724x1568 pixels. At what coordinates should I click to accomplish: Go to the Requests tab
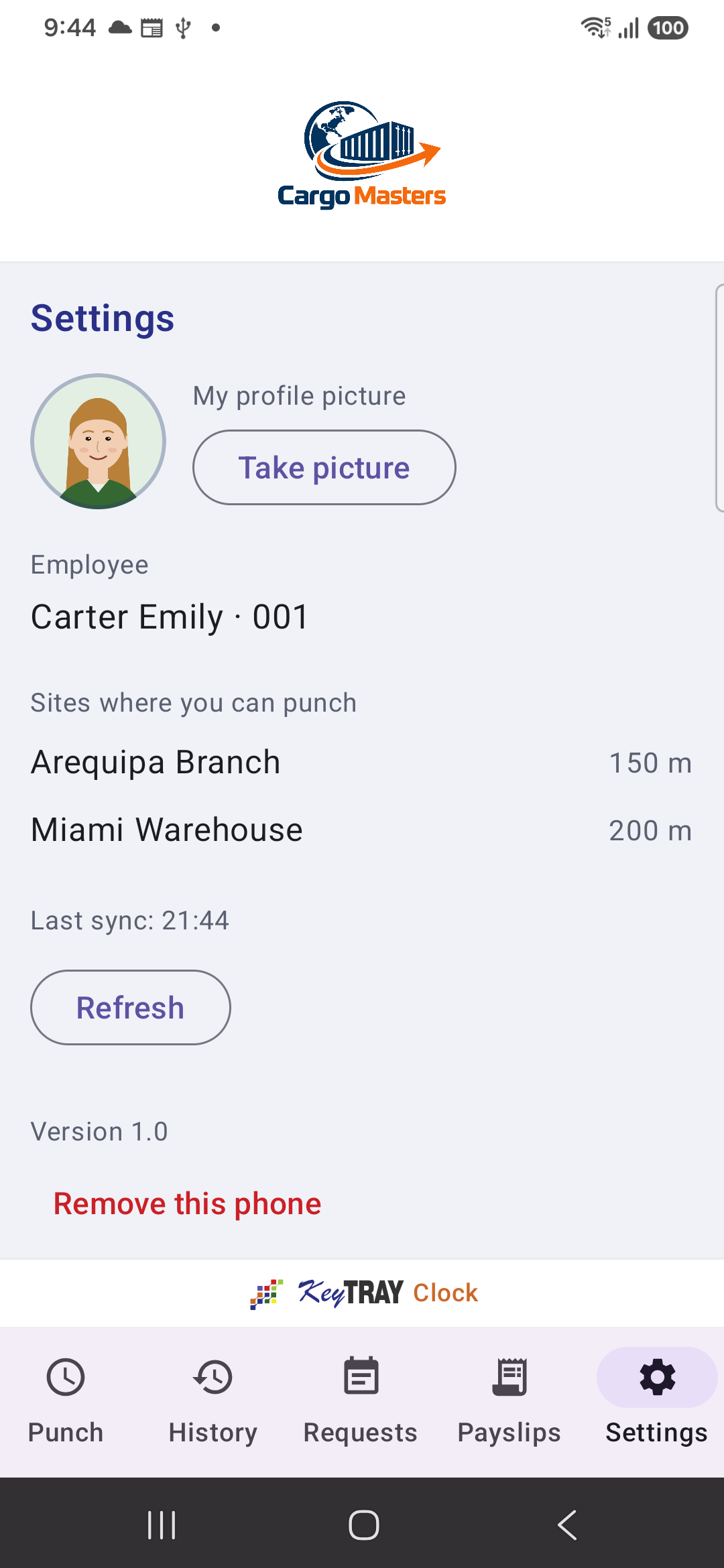[x=361, y=1400]
